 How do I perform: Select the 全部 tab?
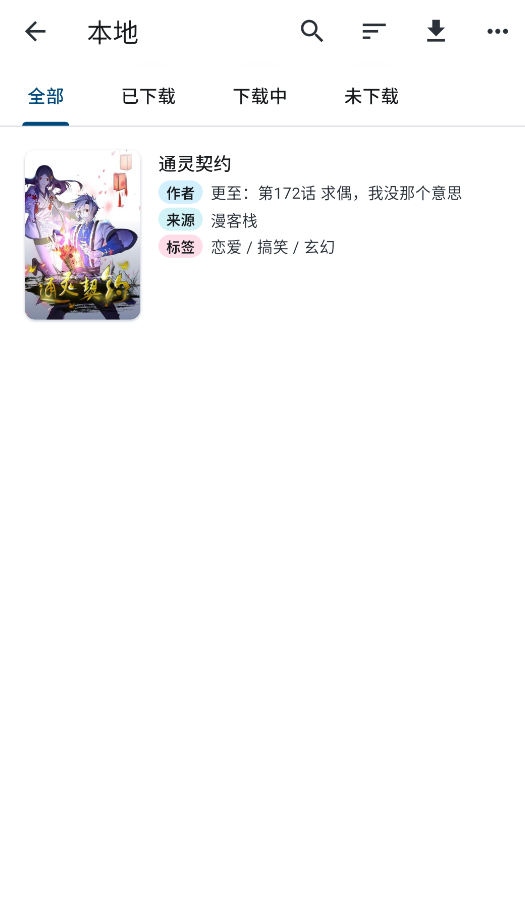pos(46,96)
